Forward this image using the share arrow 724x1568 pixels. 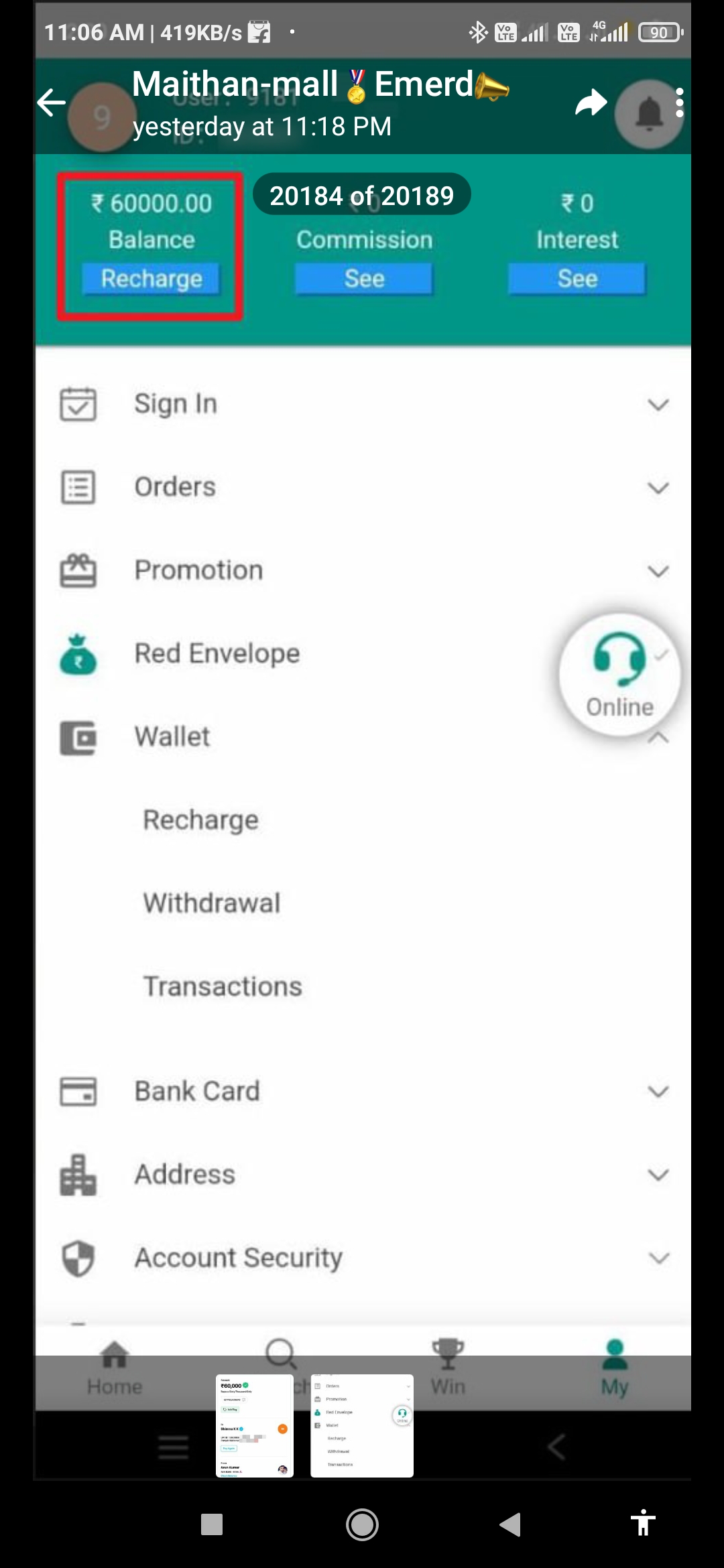coord(591,103)
